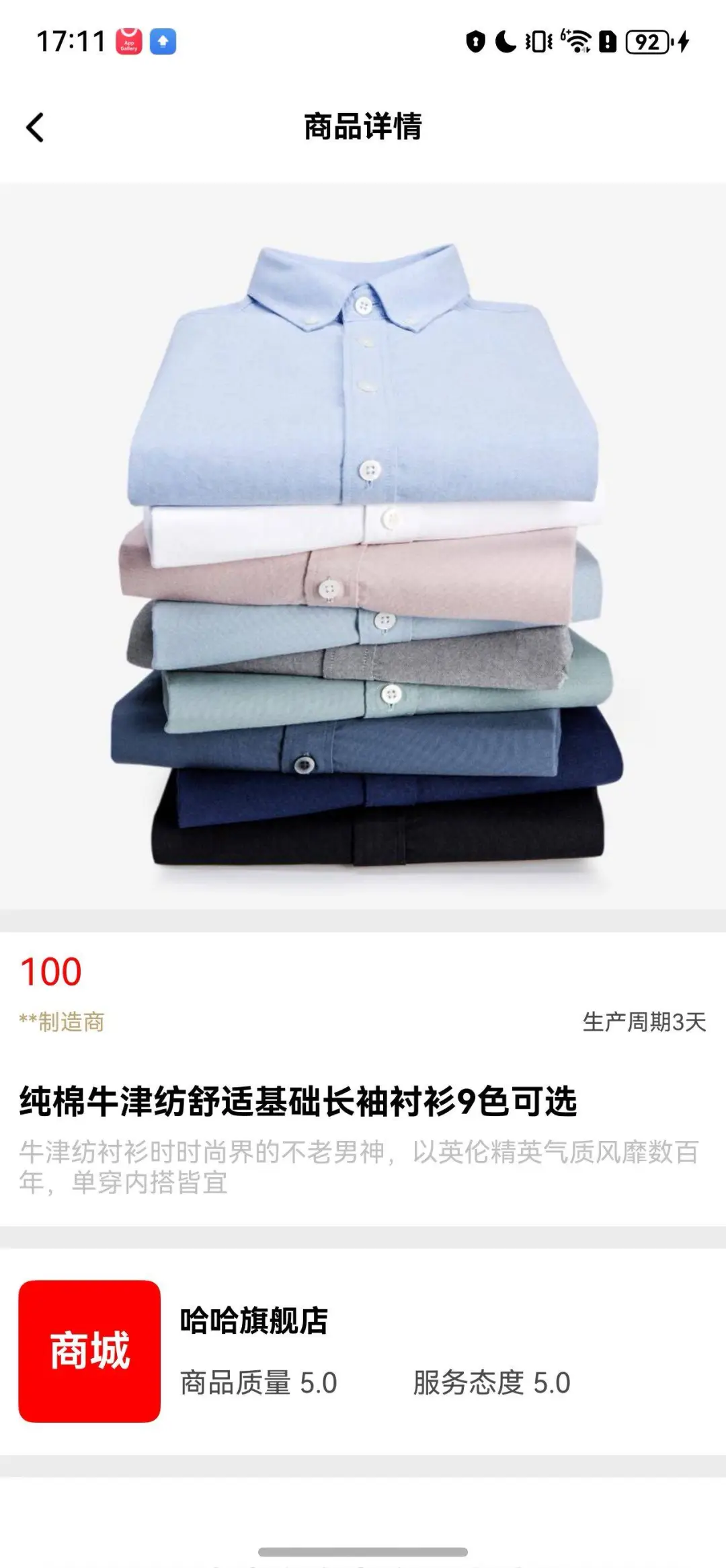Select the 商品详情 page title
Screen dimensions: 726x1568
click(x=364, y=125)
